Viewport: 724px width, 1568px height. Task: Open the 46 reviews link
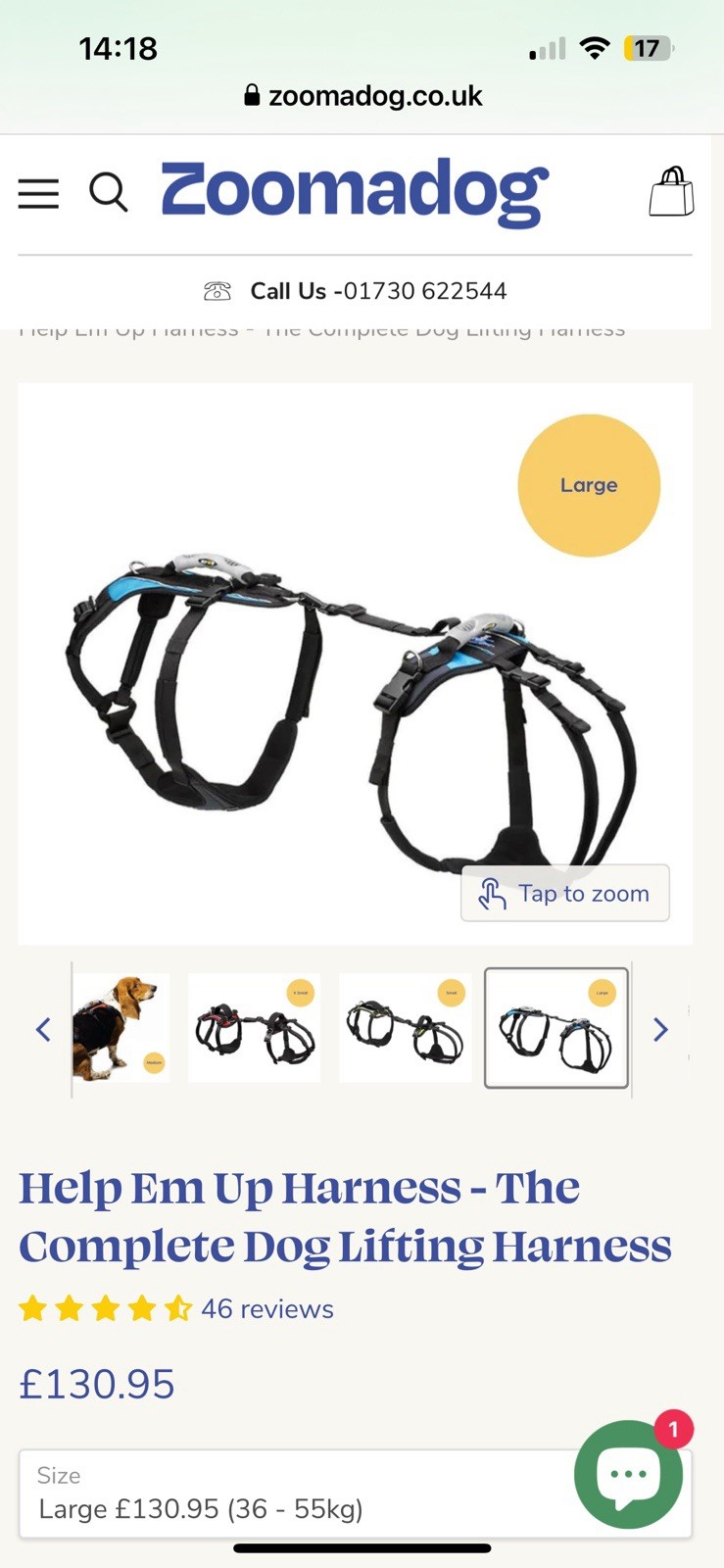click(266, 1309)
